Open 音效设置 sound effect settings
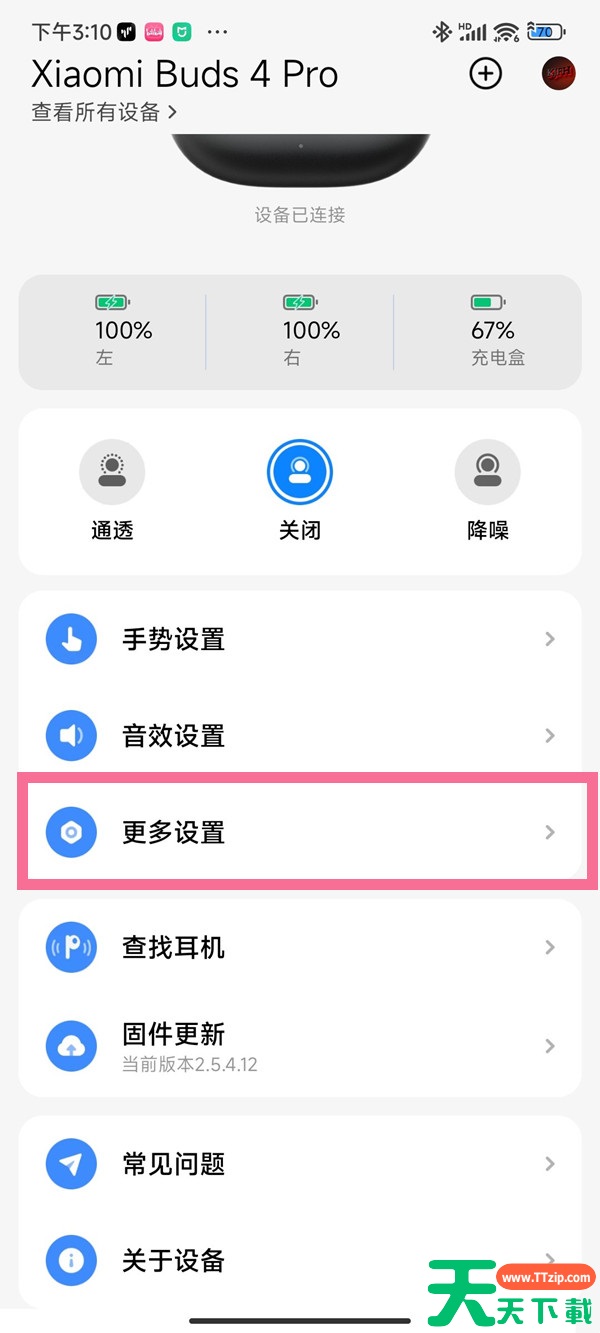 click(300, 736)
